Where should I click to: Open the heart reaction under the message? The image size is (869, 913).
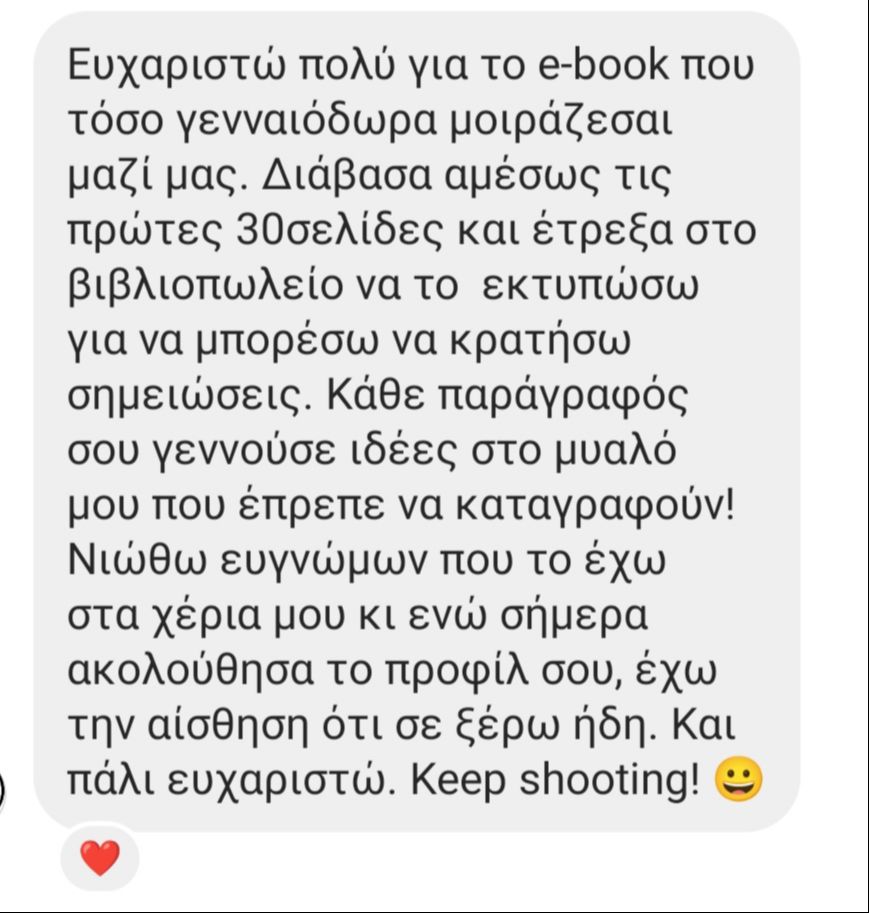point(99,857)
